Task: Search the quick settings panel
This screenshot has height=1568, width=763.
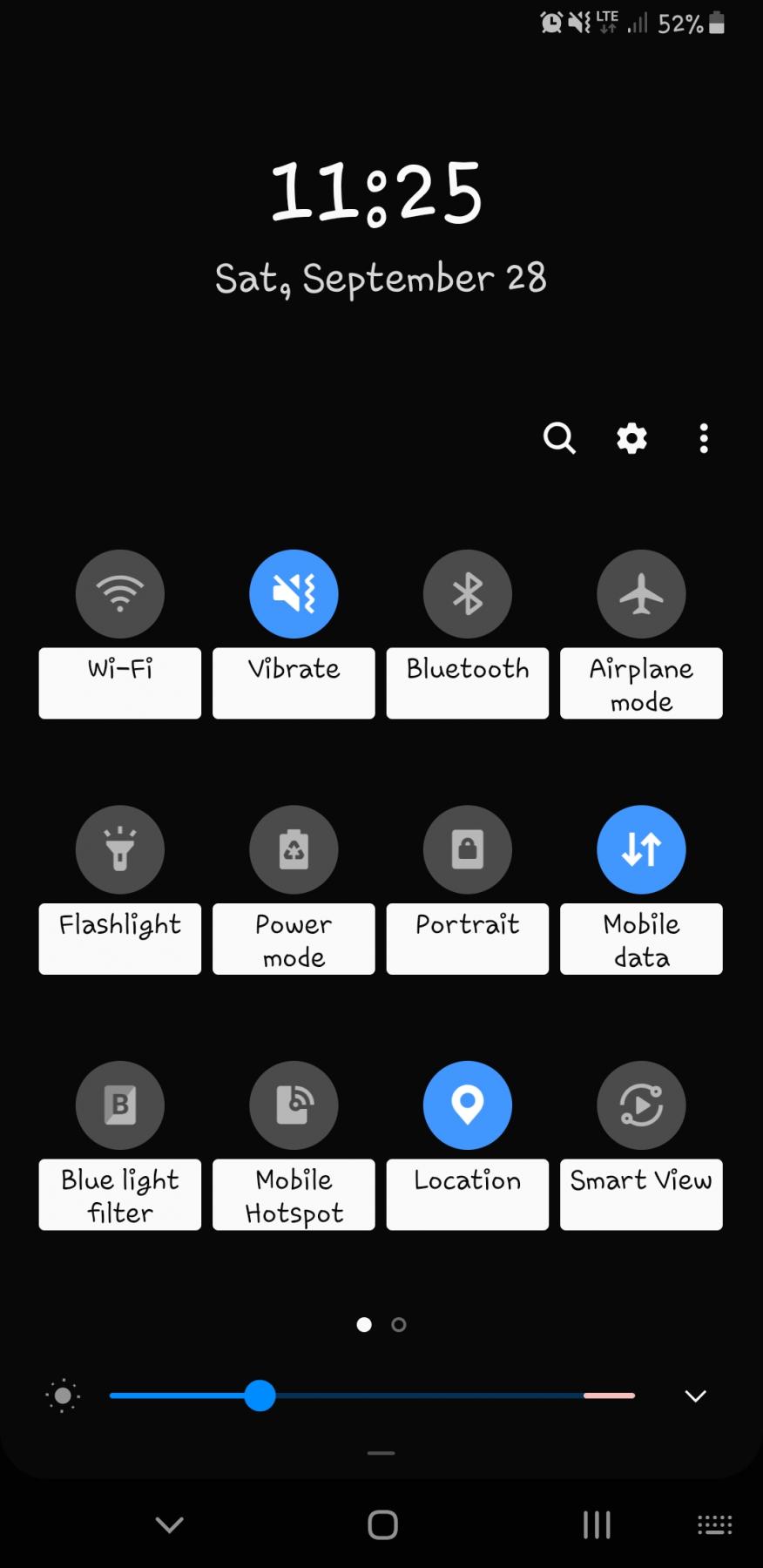Action: click(x=559, y=438)
